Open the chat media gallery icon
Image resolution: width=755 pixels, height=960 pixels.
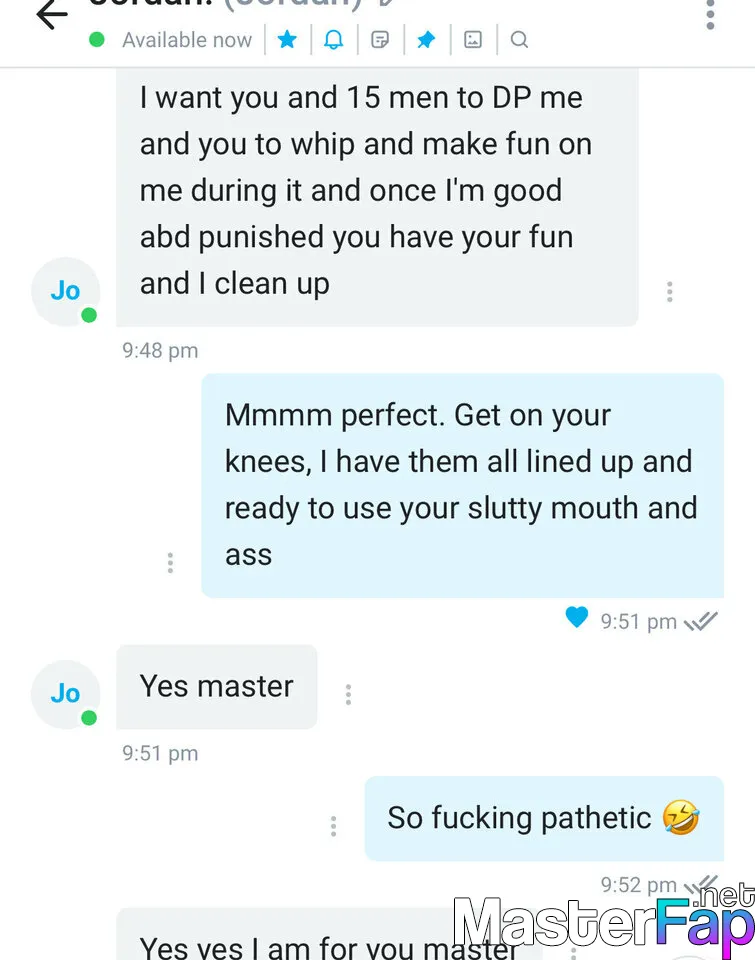(x=473, y=40)
